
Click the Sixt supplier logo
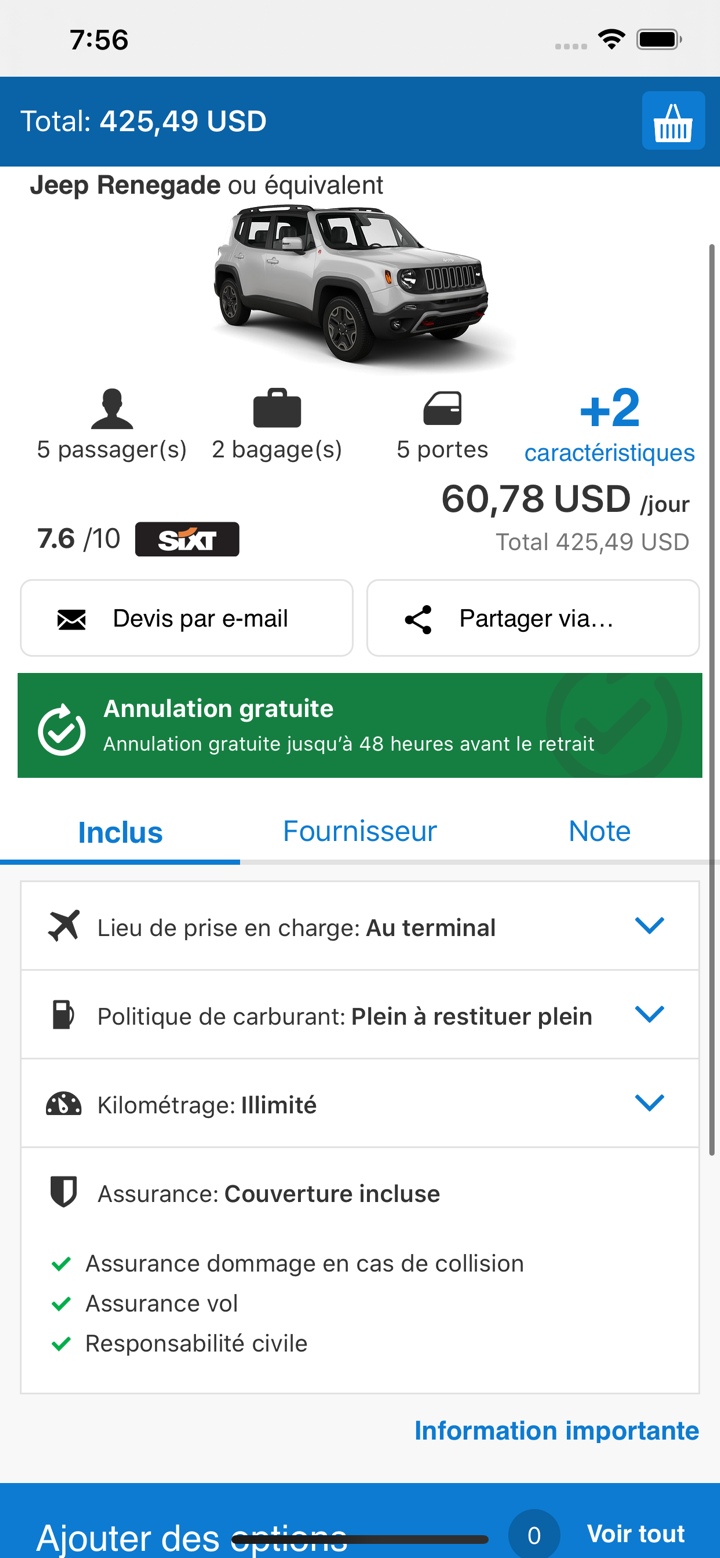point(187,538)
